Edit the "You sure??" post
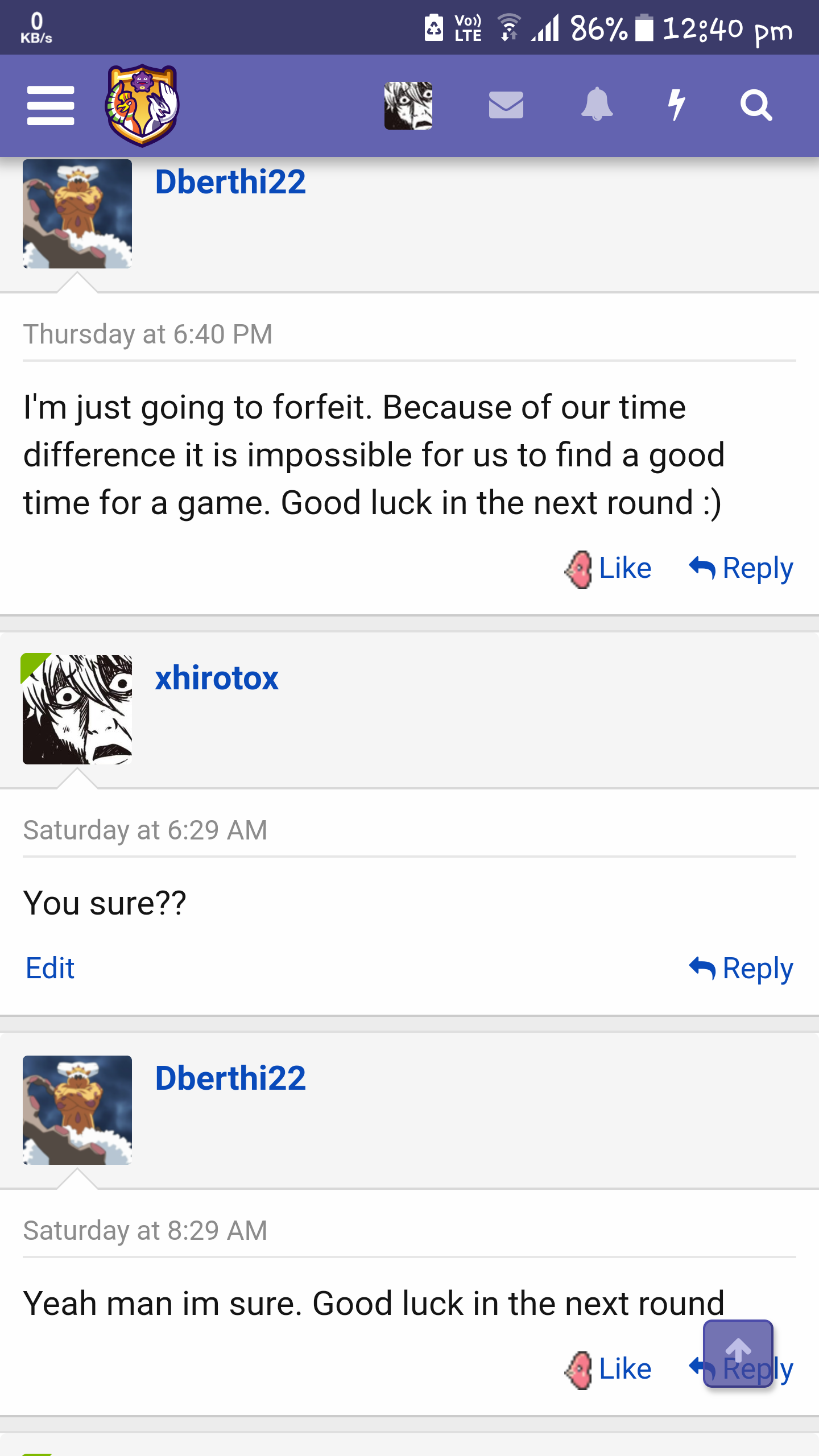Screen dimensions: 819x1456 point(50,968)
